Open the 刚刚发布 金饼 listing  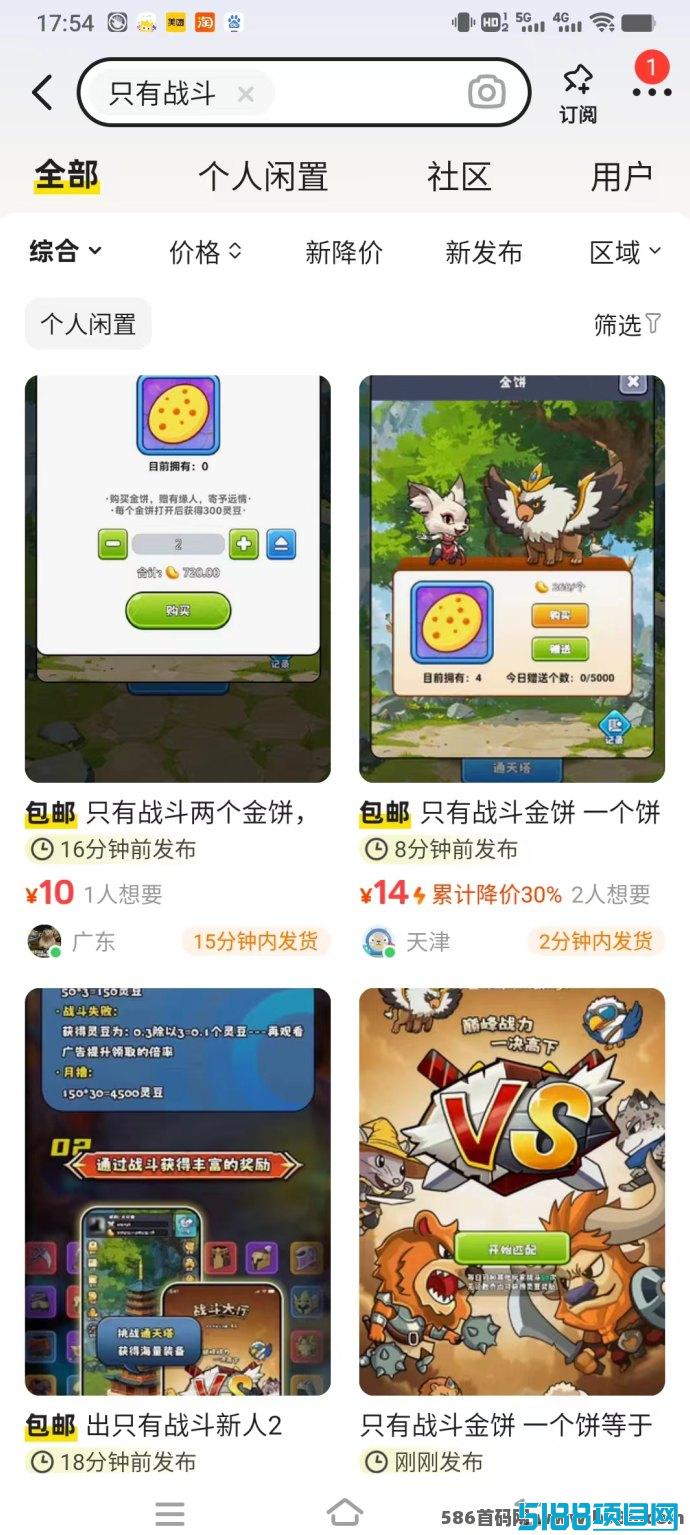click(x=512, y=1235)
